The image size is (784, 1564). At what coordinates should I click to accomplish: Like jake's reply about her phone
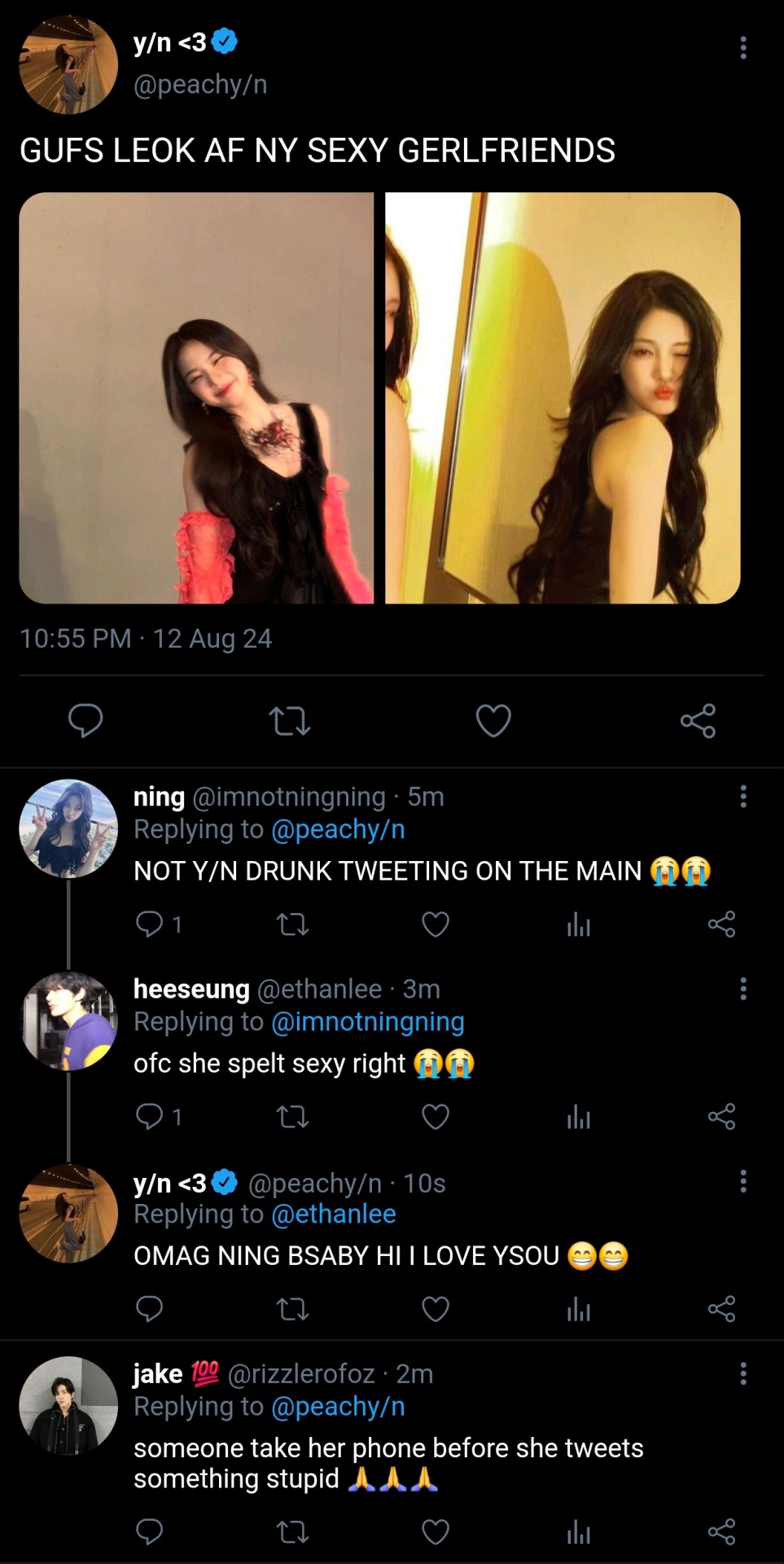pyautogui.click(x=436, y=1532)
